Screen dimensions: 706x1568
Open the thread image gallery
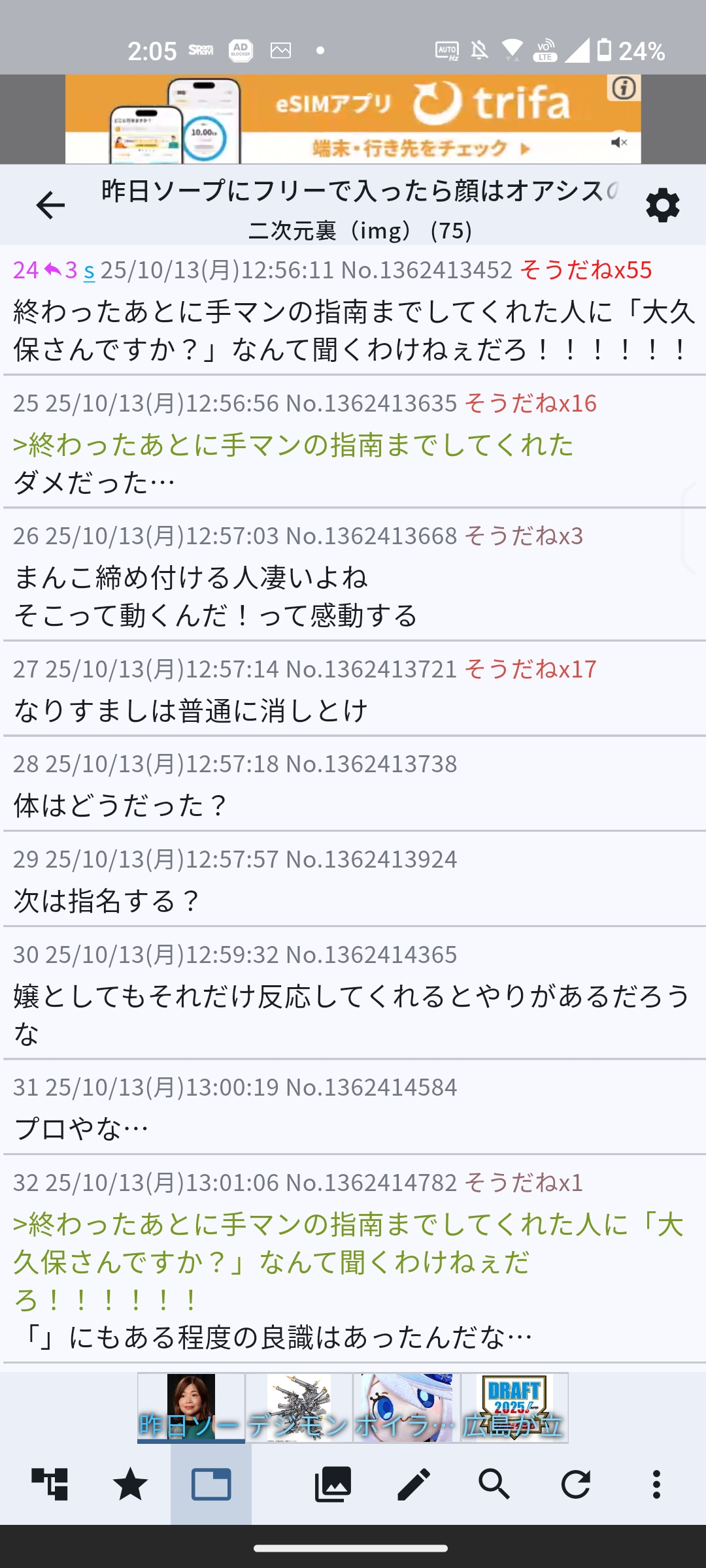point(333,1484)
